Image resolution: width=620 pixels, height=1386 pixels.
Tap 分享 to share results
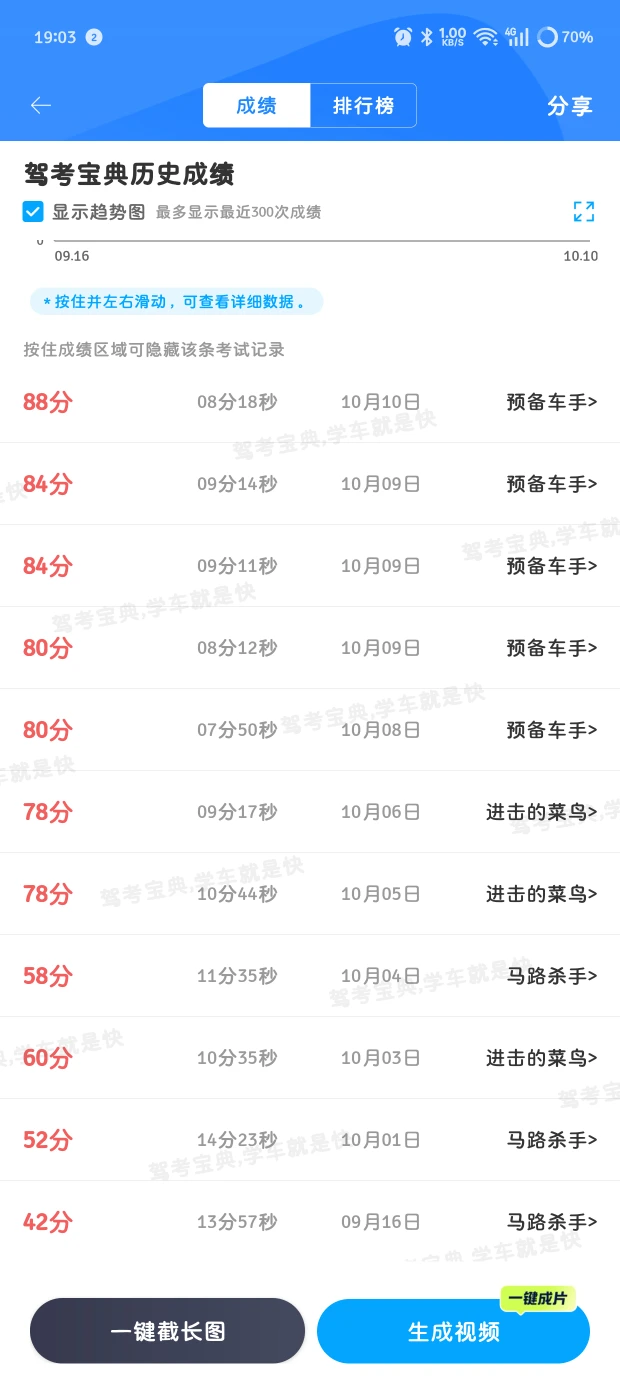569,106
